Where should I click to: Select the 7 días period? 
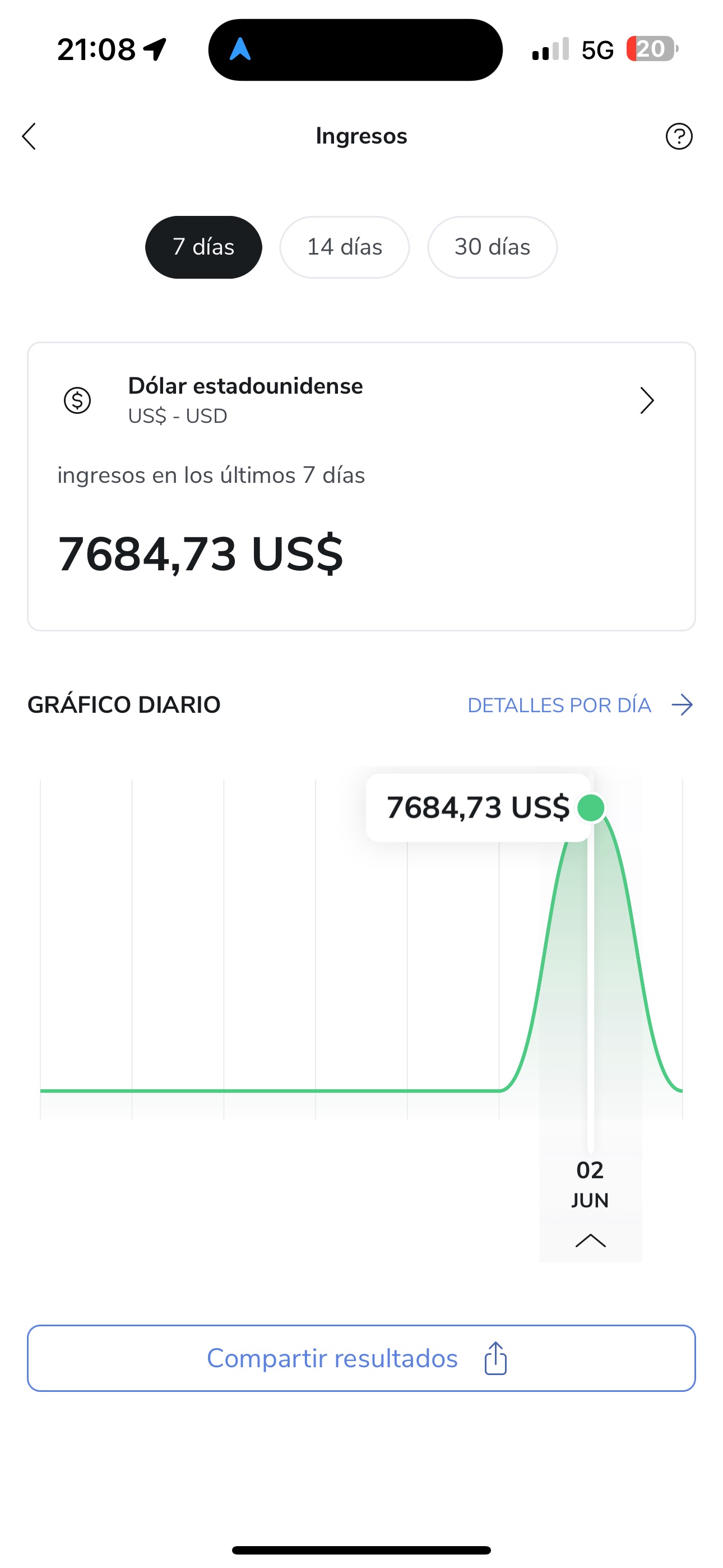tap(203, 247)
